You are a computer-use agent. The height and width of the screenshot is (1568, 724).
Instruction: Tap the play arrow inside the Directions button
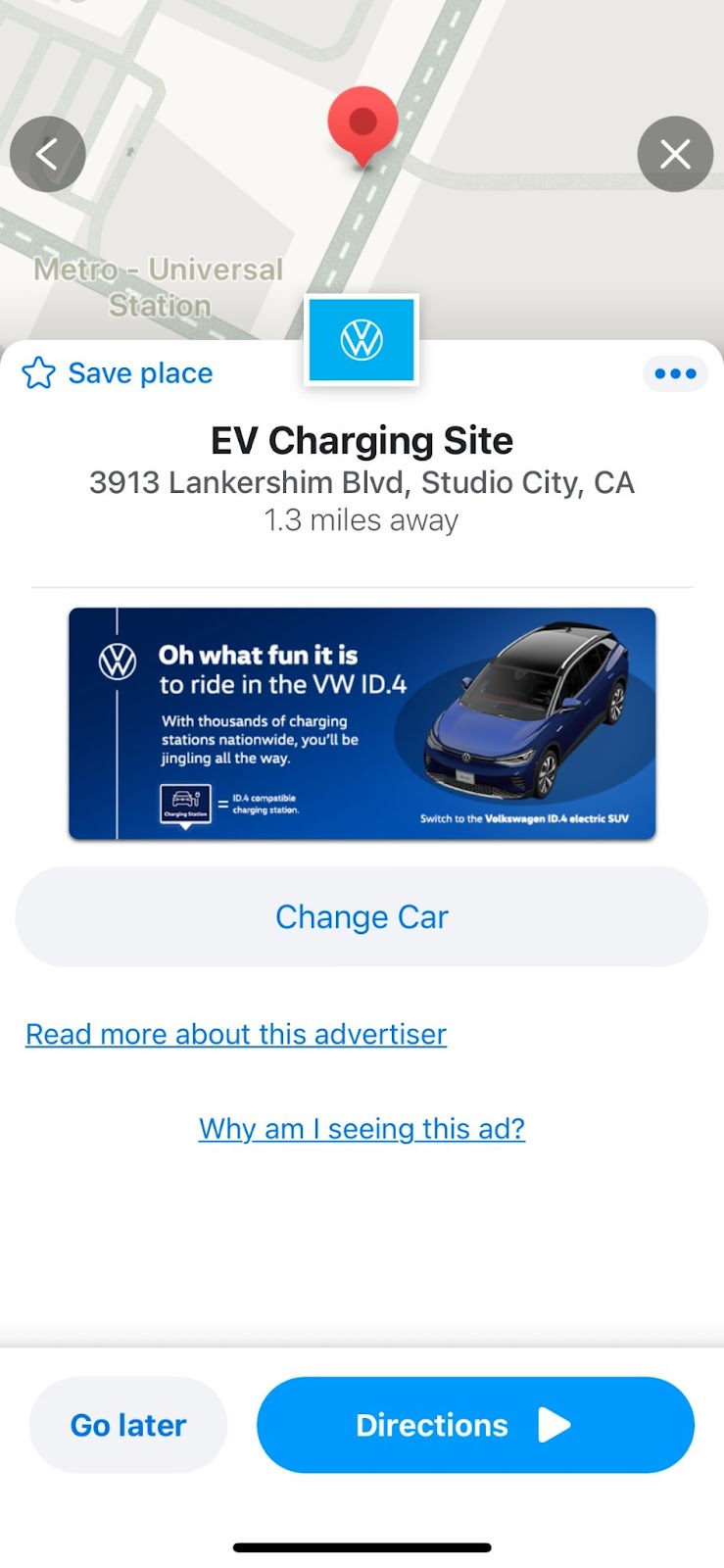pyautogui.click(x=554, y=1425)
